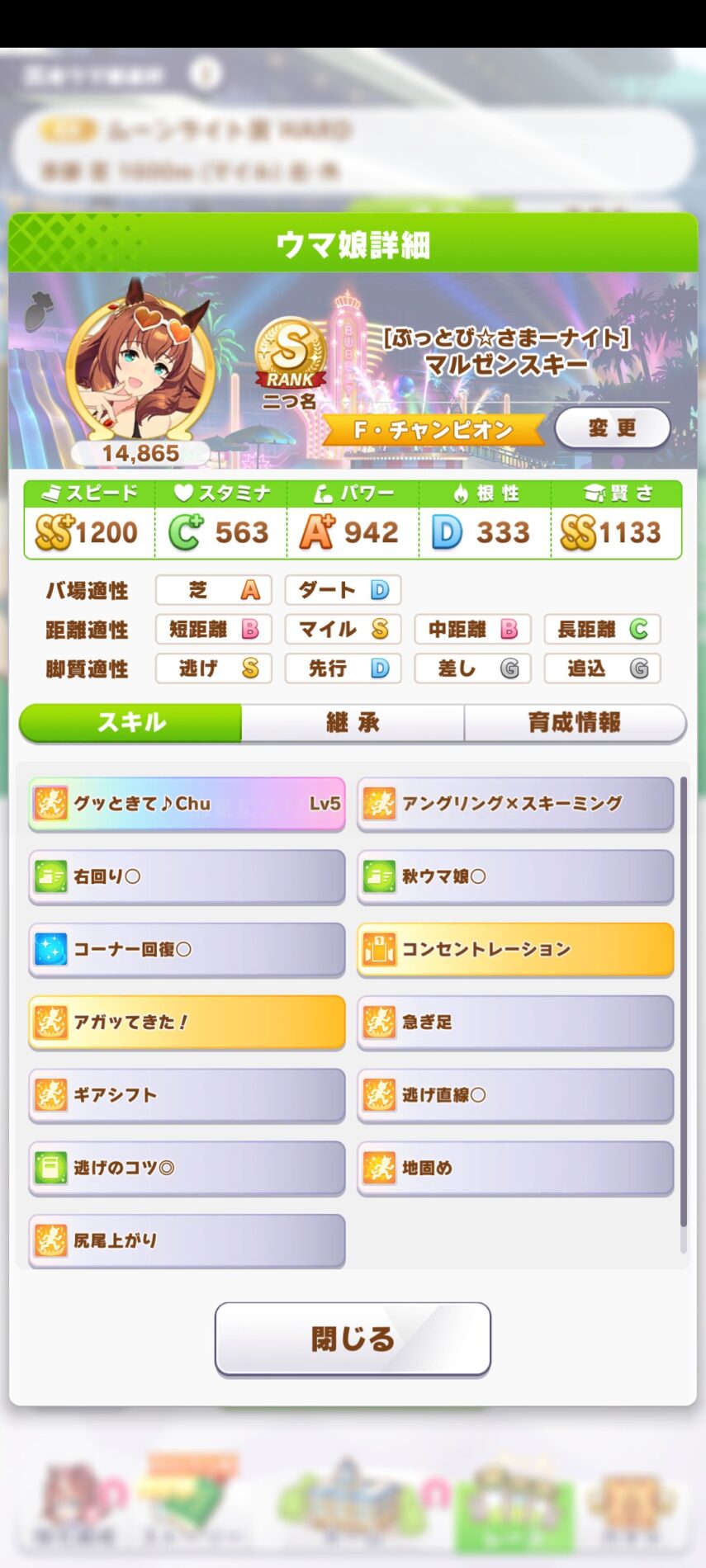The height and width of the screenshot is (1568, 706).
Task: Switch to the 継承 tab
Action: pyautogui.click(x=353, y=723)
